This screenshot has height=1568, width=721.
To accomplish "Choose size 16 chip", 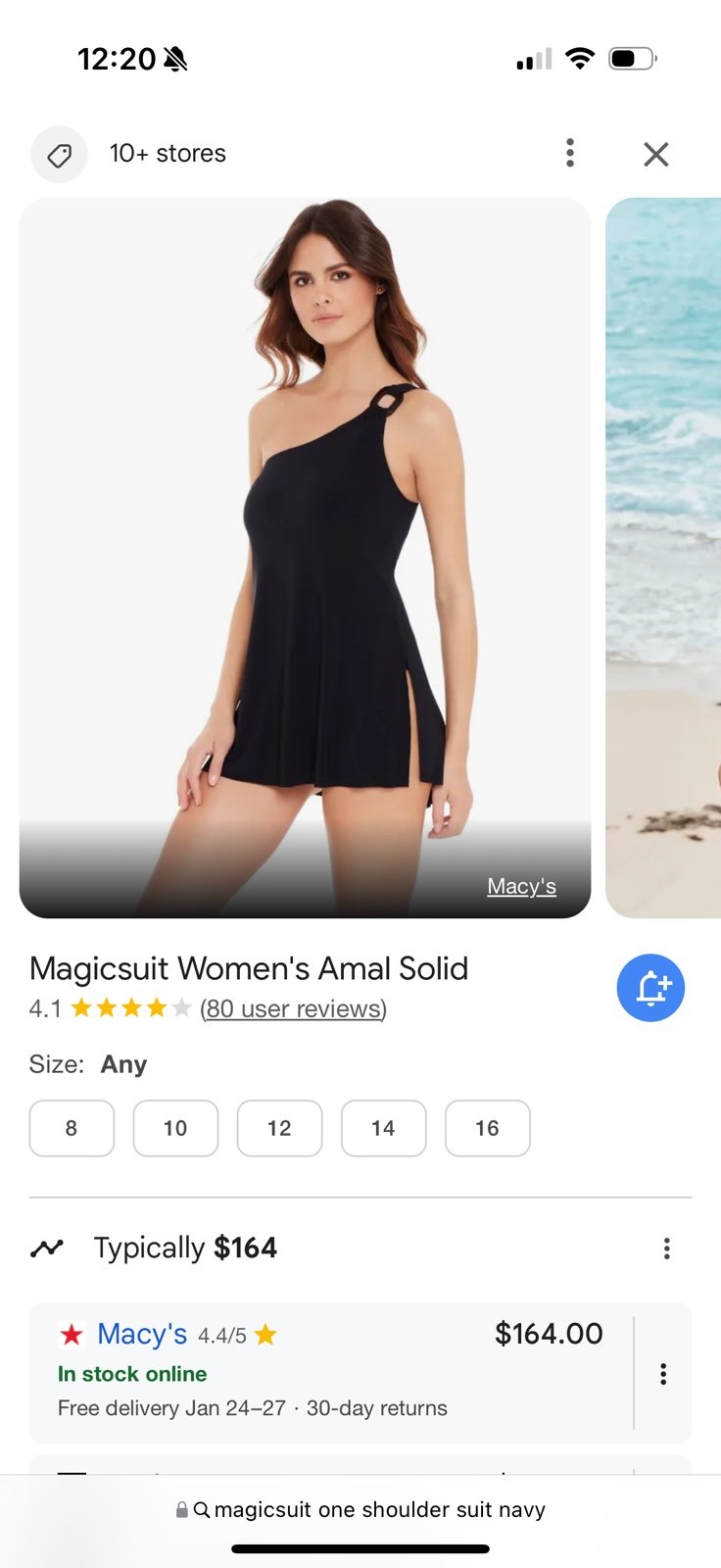I will [x=487, y=1128].
